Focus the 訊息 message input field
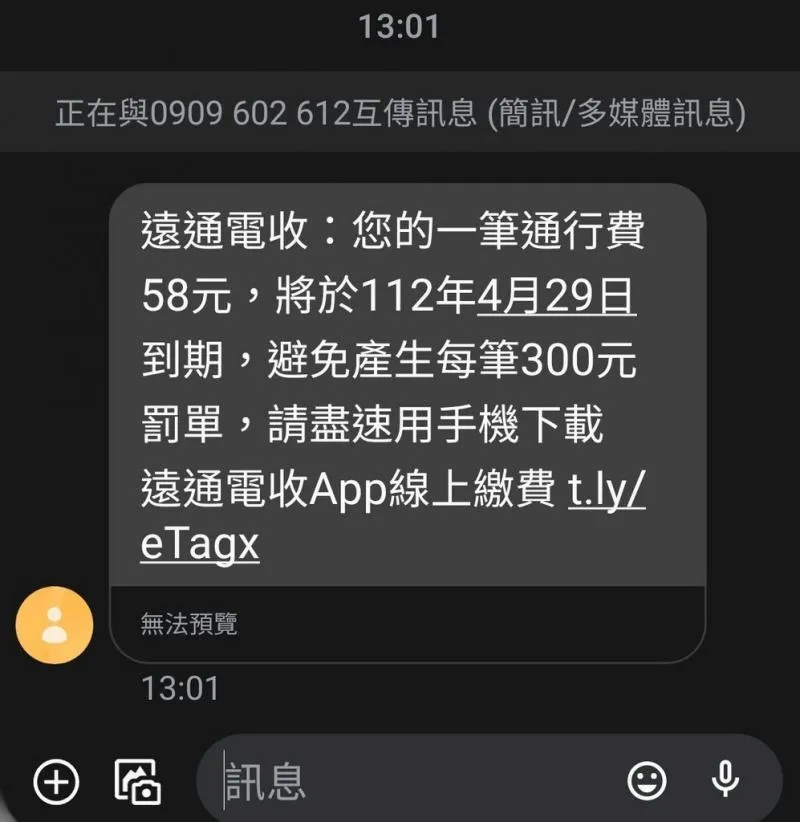This screenshot has width=800, height=822. pos(400,781)
